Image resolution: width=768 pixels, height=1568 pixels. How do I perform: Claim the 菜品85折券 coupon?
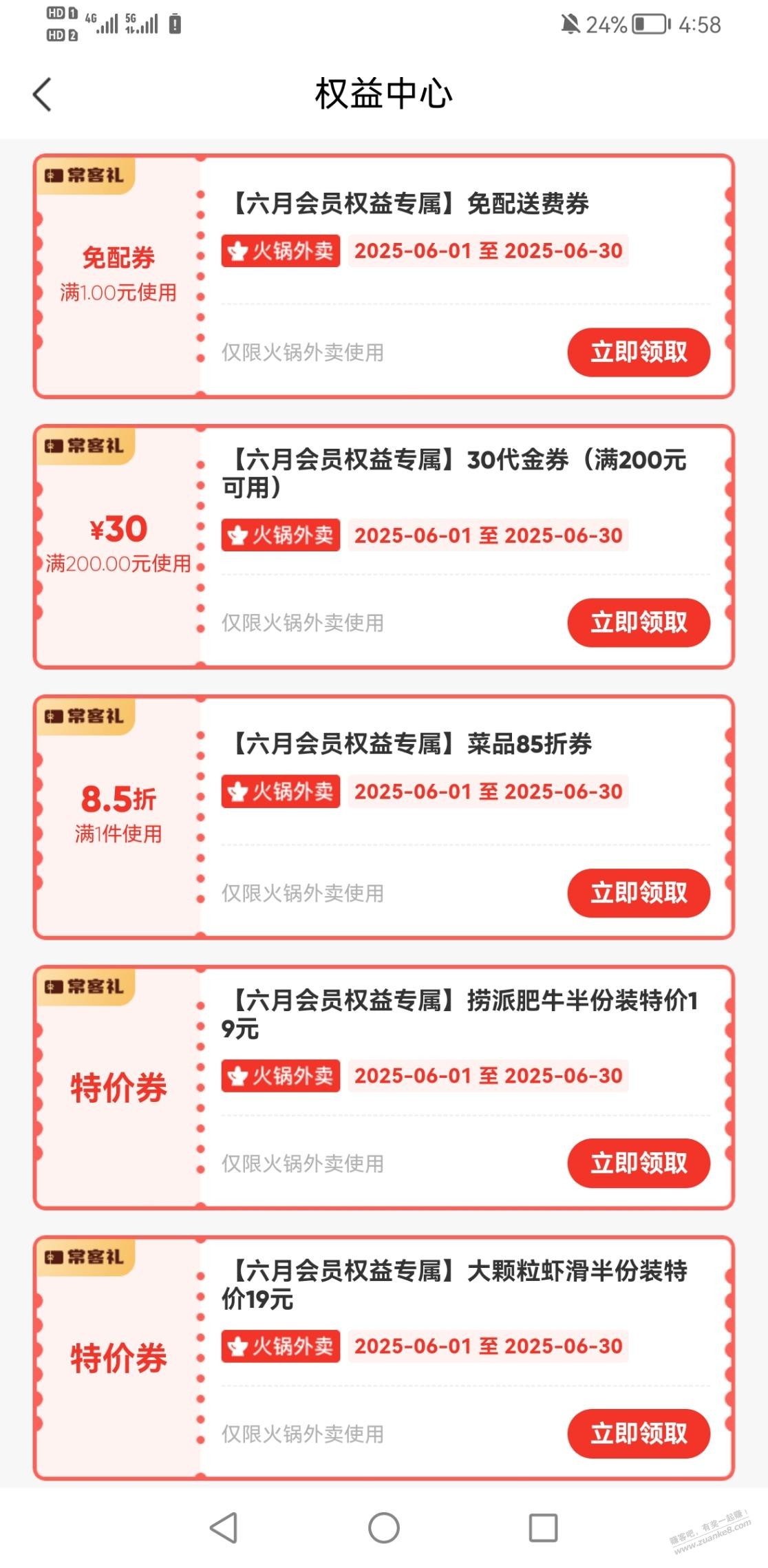coord(638,893)
